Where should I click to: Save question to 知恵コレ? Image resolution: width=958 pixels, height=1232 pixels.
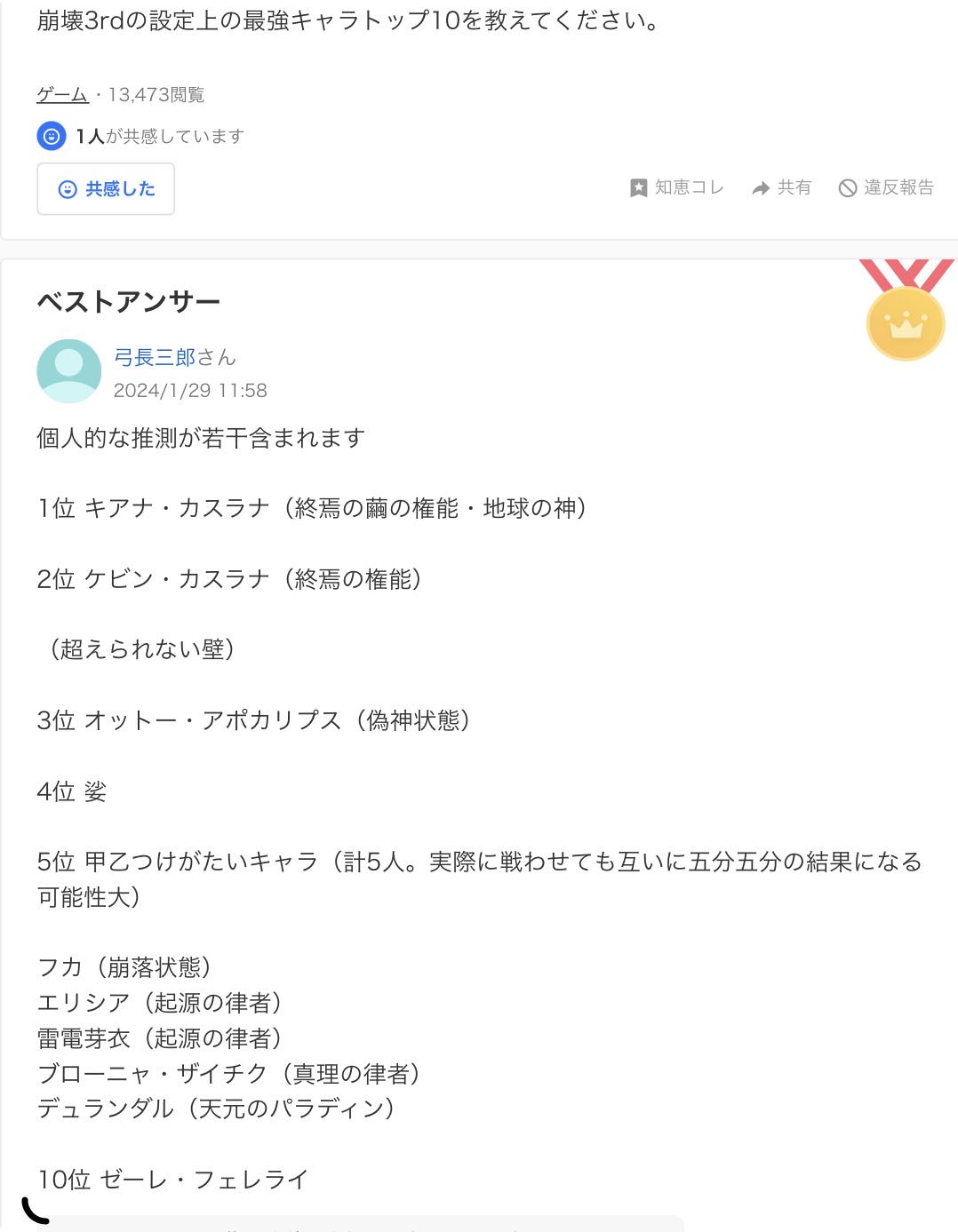tap(677, 187)
